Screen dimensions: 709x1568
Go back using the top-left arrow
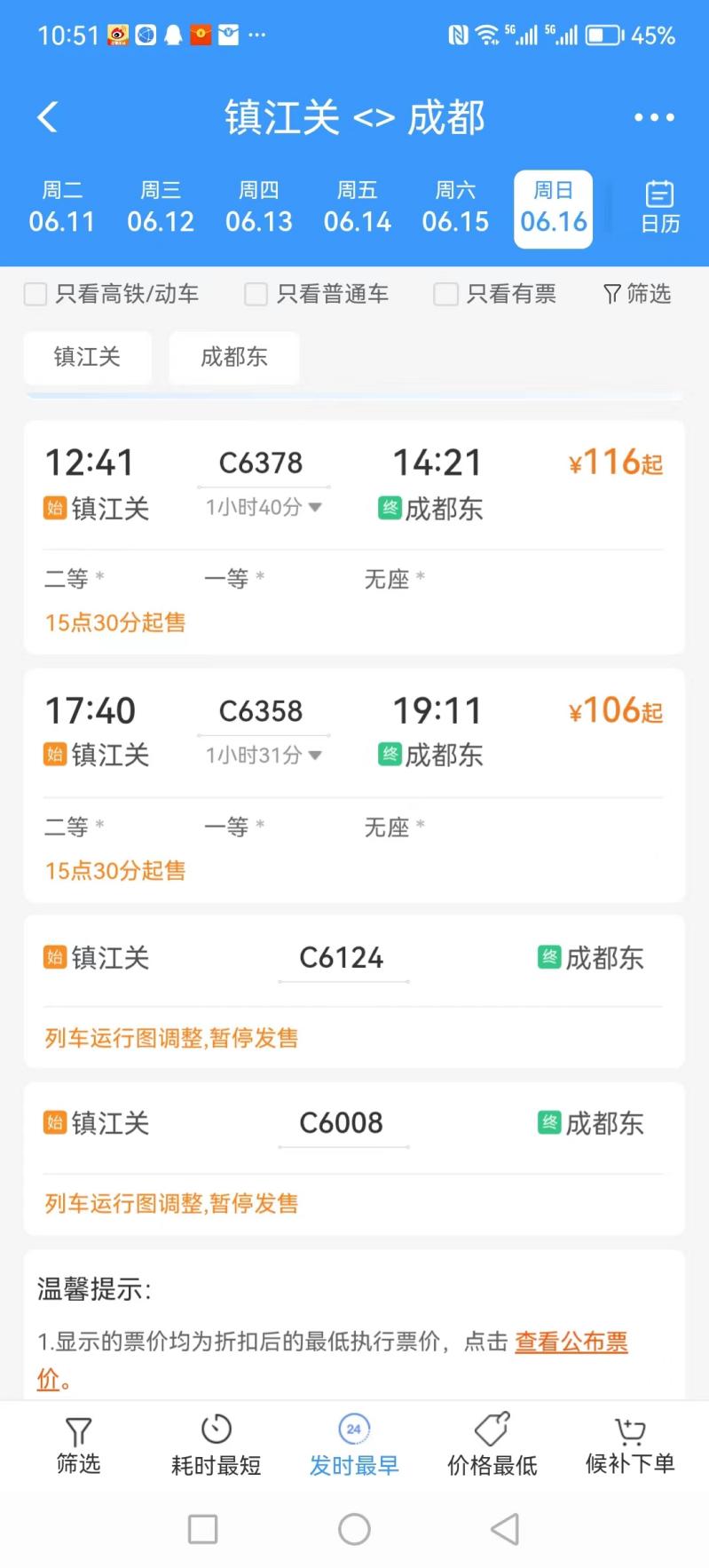pos(48,116)
